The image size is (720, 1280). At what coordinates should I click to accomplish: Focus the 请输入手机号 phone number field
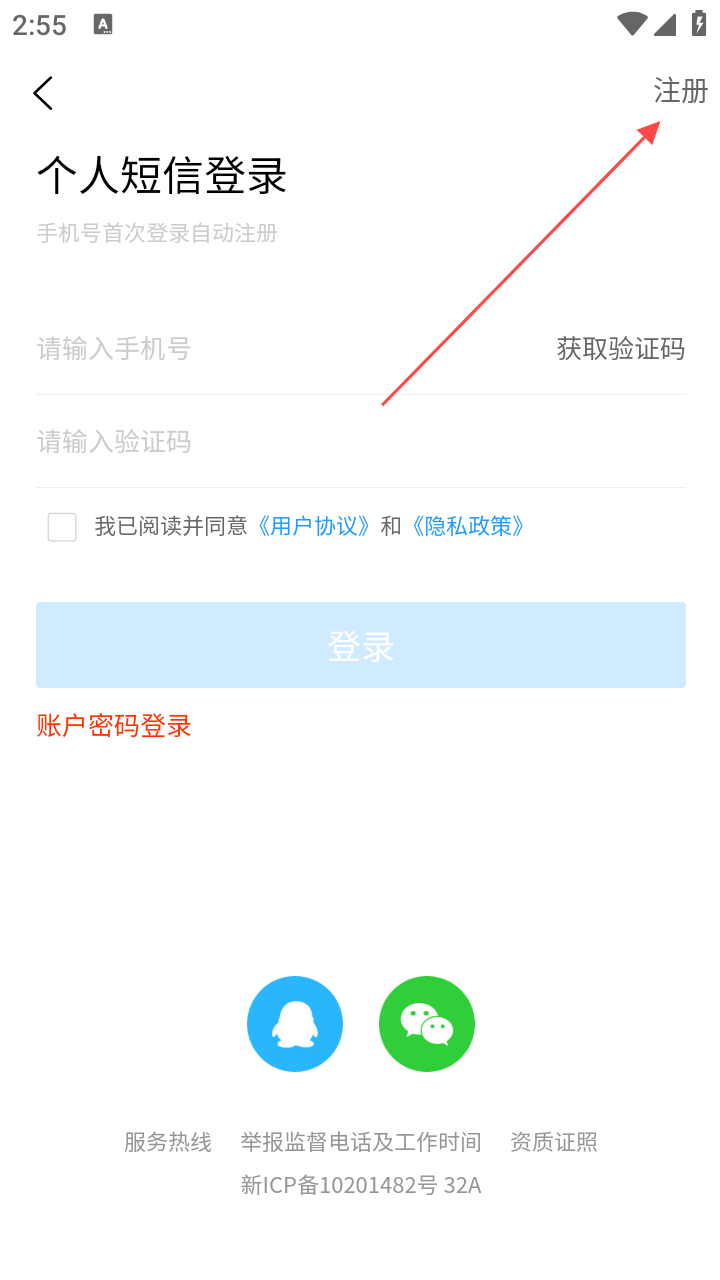280,349
